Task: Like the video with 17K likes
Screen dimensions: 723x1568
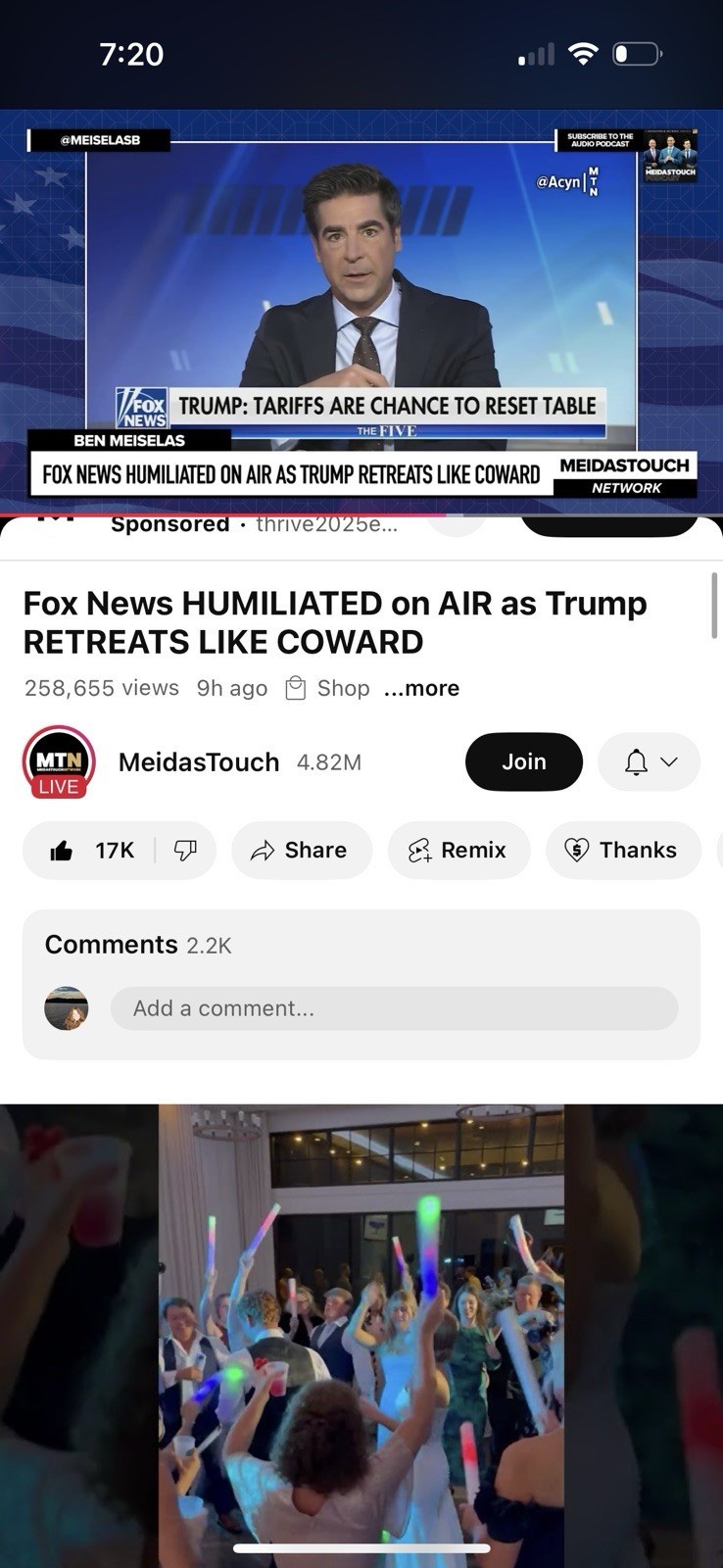Action: coord(90,850)
